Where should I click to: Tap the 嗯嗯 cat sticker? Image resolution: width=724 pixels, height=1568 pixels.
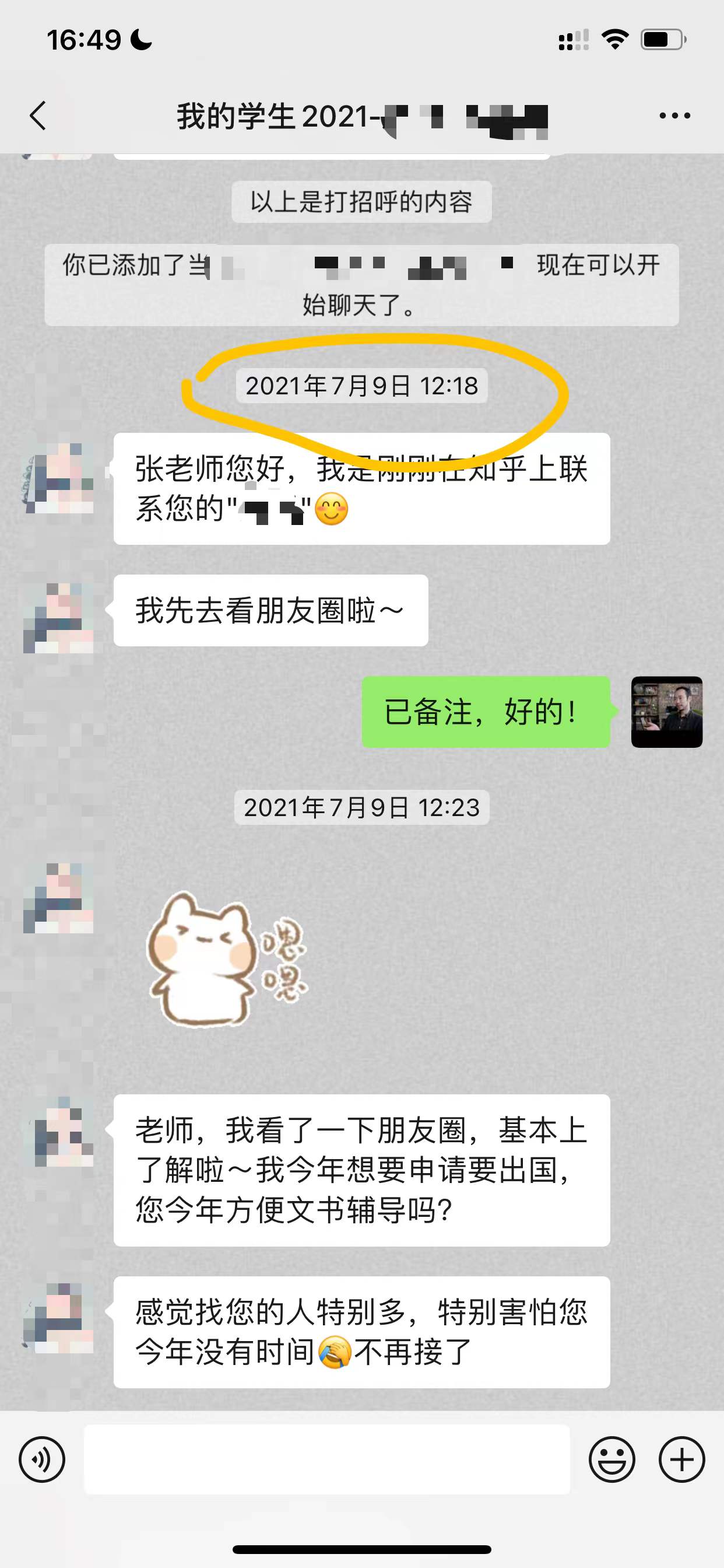pos(226,958)
